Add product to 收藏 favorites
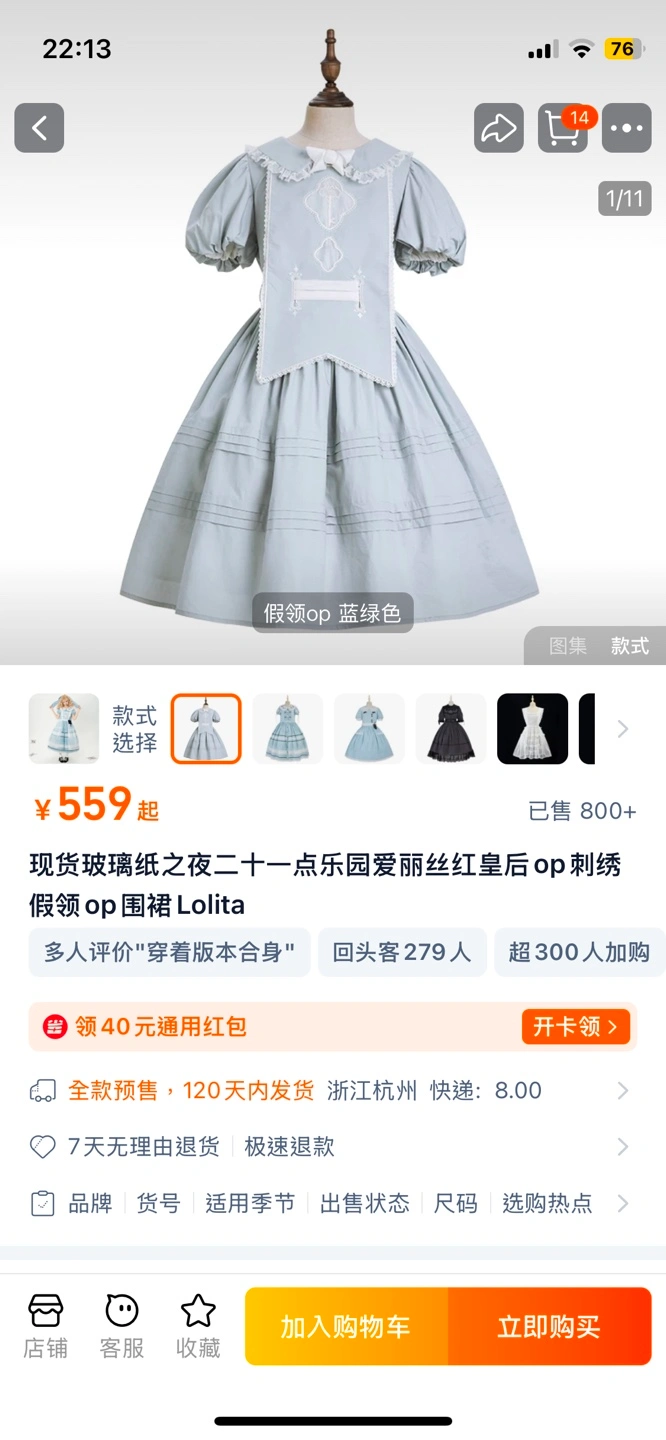This screenshot has height=1440, width=666. 198,1326
